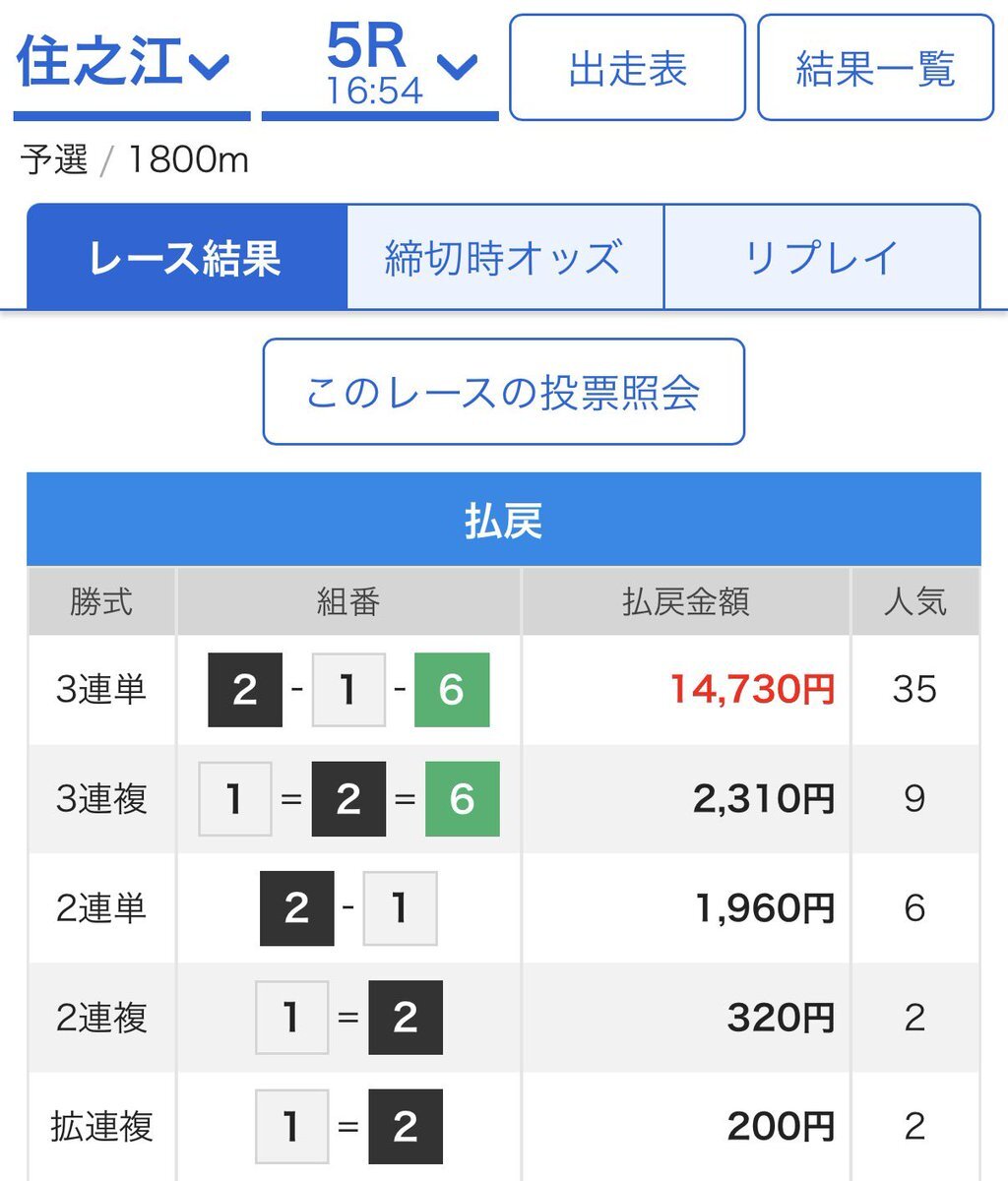Click the 払戻 payout table header
This screenshot has width=1008, height=1181.
point(503,517)
